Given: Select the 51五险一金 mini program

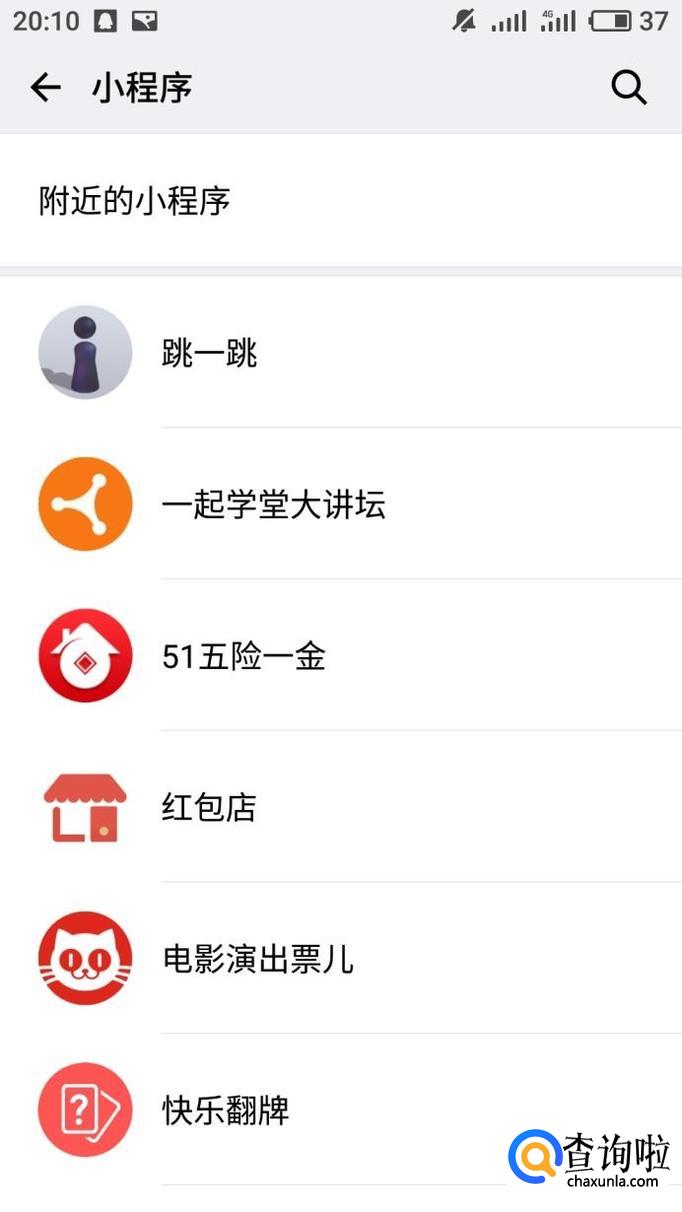Looking at the screenshot, I should (243, 657).
